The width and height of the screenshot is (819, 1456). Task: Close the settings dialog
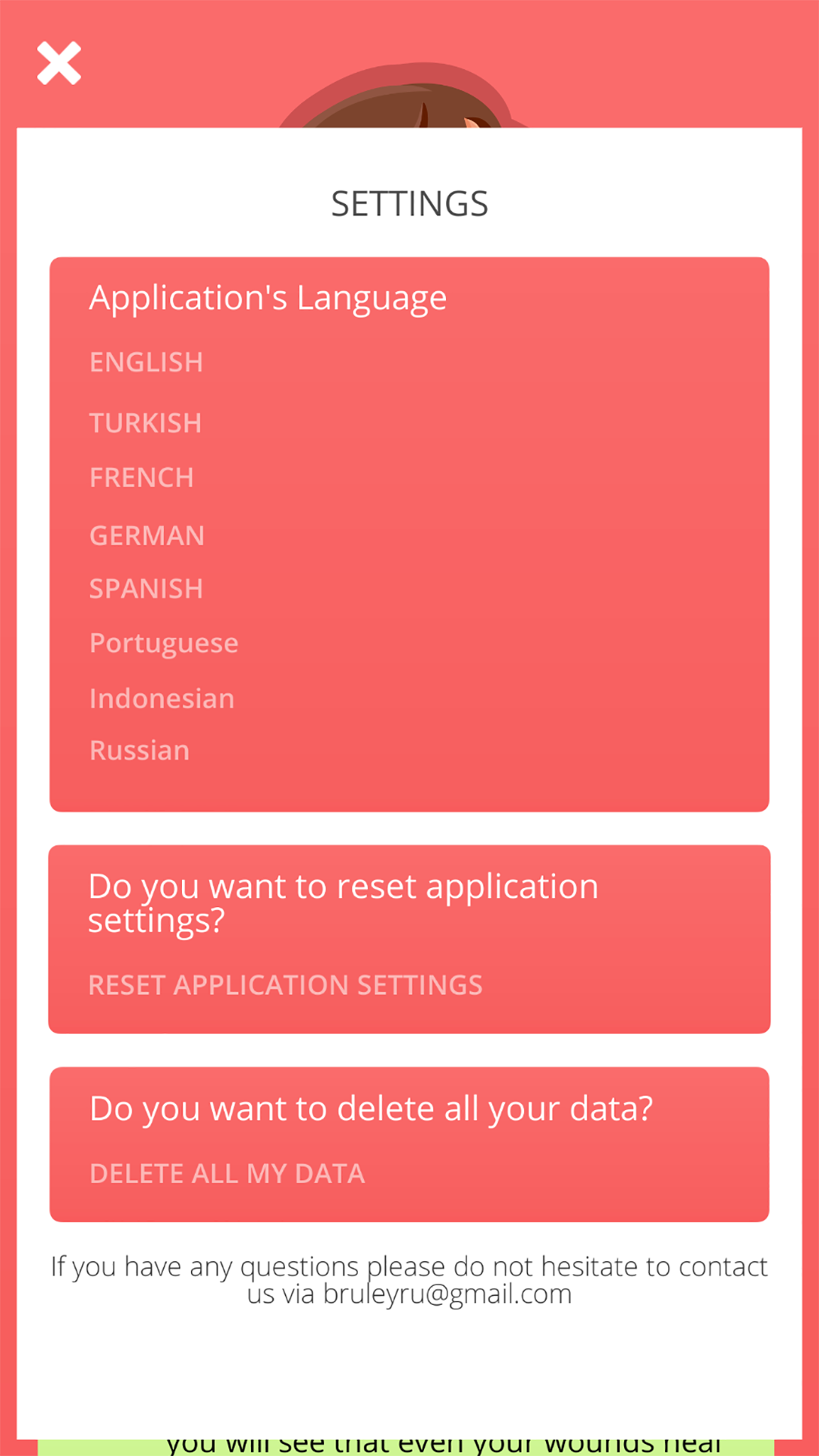pyautogui.click(x=59, y=63)
